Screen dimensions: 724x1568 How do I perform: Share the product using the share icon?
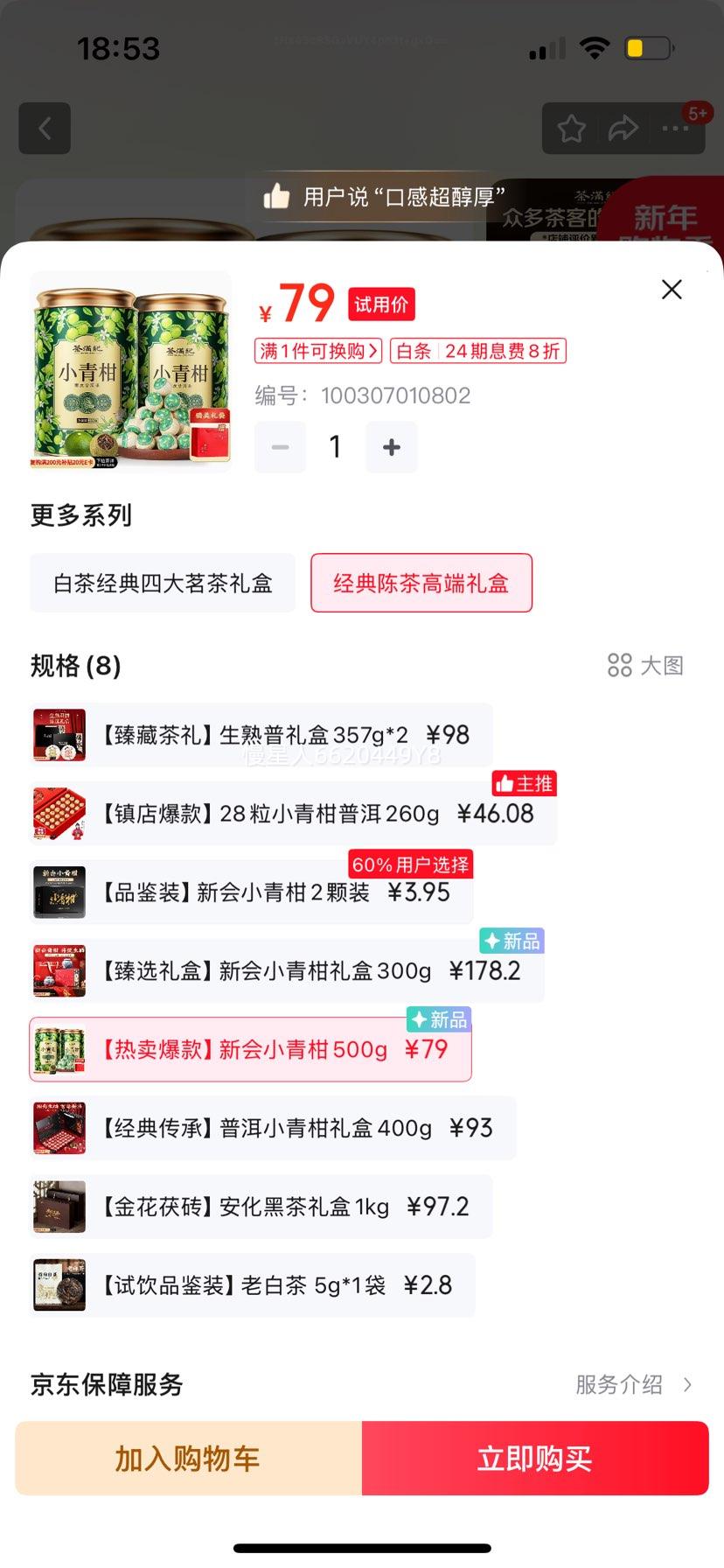pyautogui.click(x=623, y=128)
